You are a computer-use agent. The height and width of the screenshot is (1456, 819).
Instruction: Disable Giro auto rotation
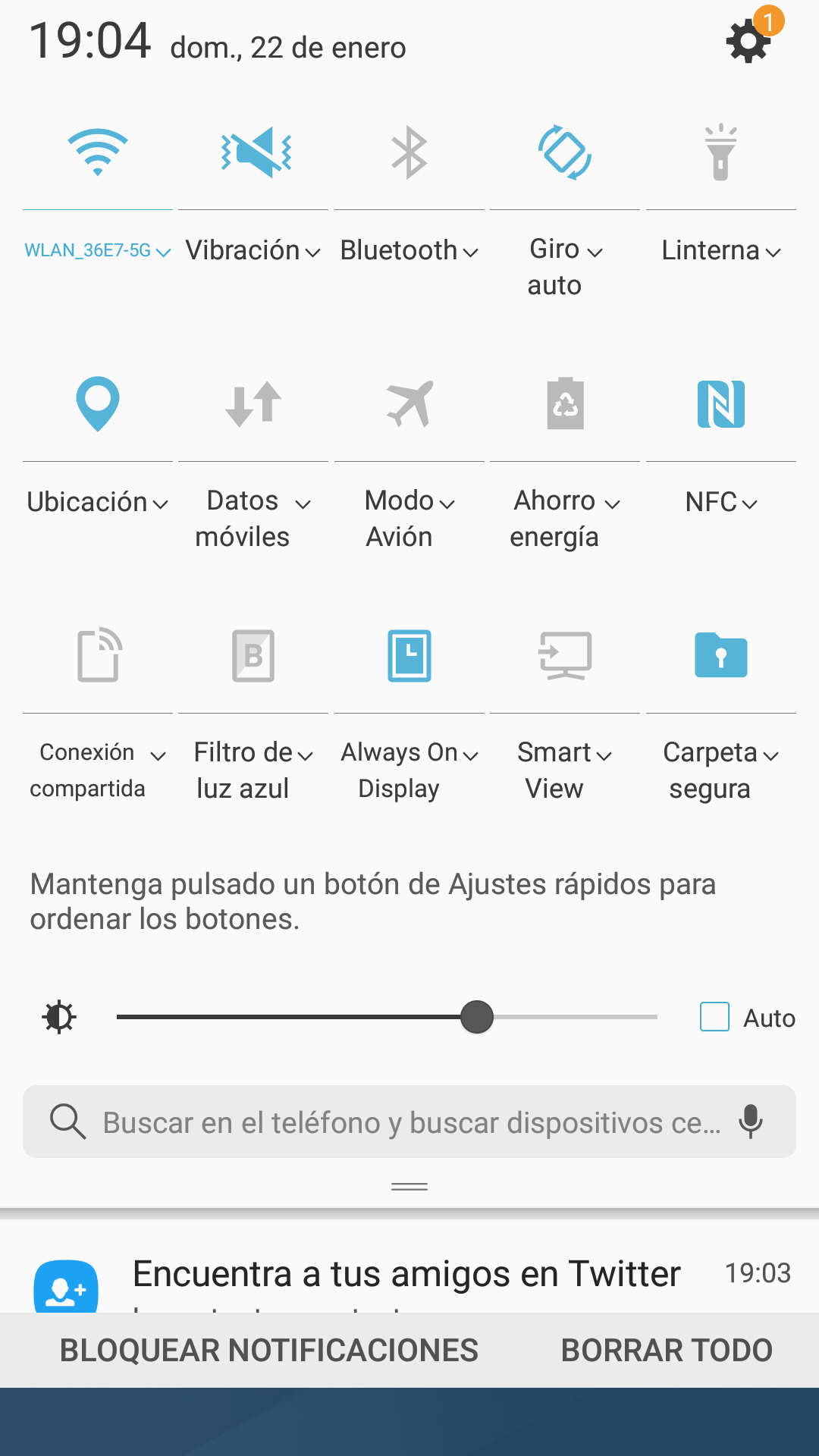pos(565,152)
